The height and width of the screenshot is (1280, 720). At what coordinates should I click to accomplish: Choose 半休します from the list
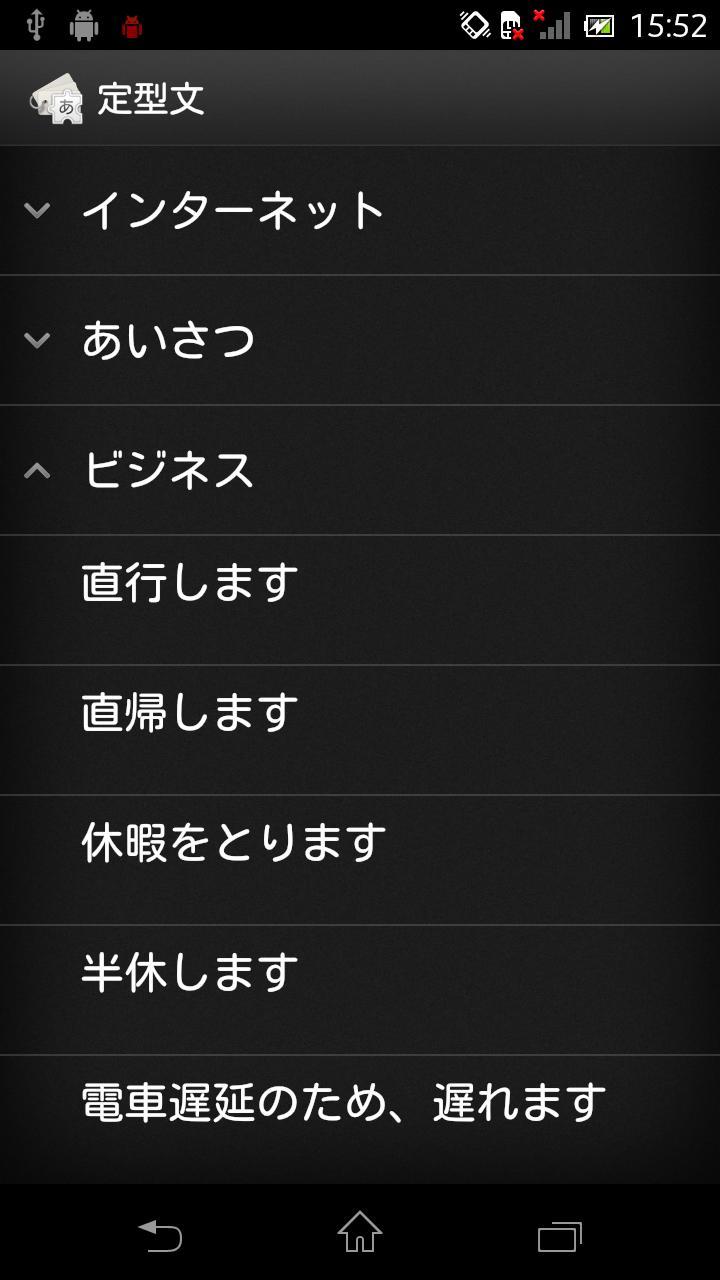coord(360,968)
